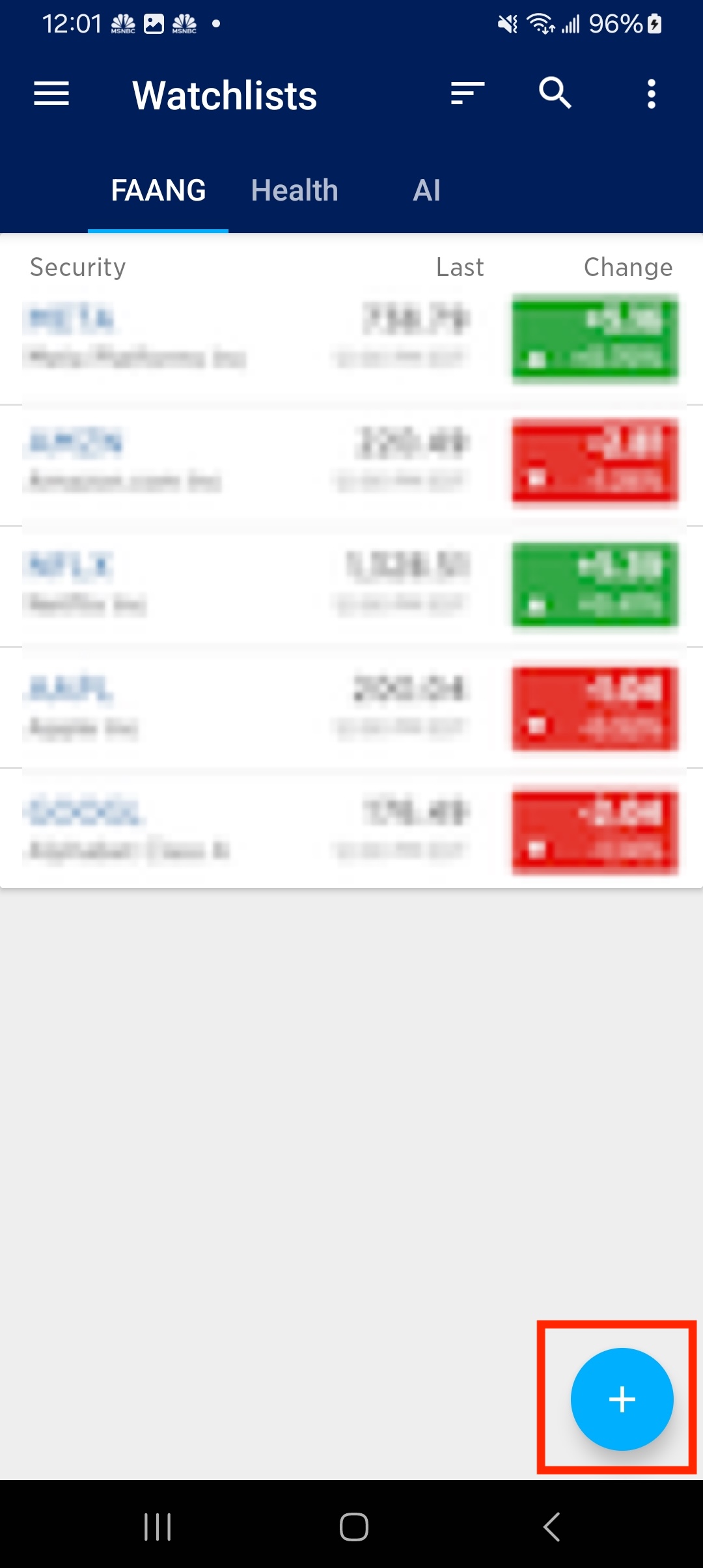Image resolution: width=703 pixels, height=1568 pixels.
Task: Go to the home screen
Action: [x=353, y=1526]
